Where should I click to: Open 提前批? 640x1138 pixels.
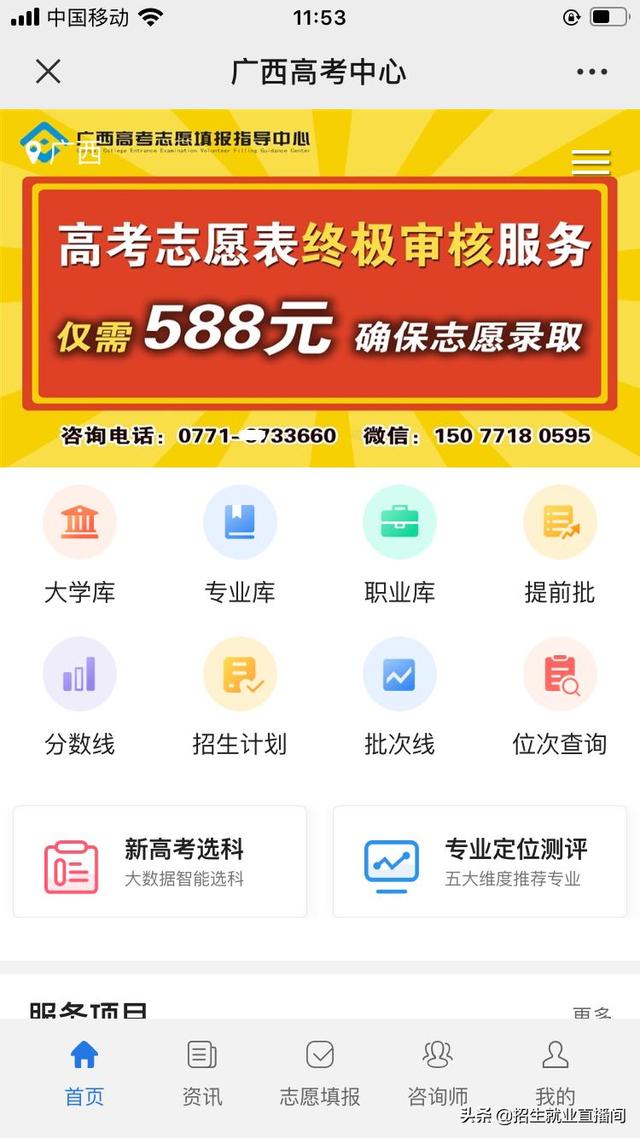tap(560, 545)
